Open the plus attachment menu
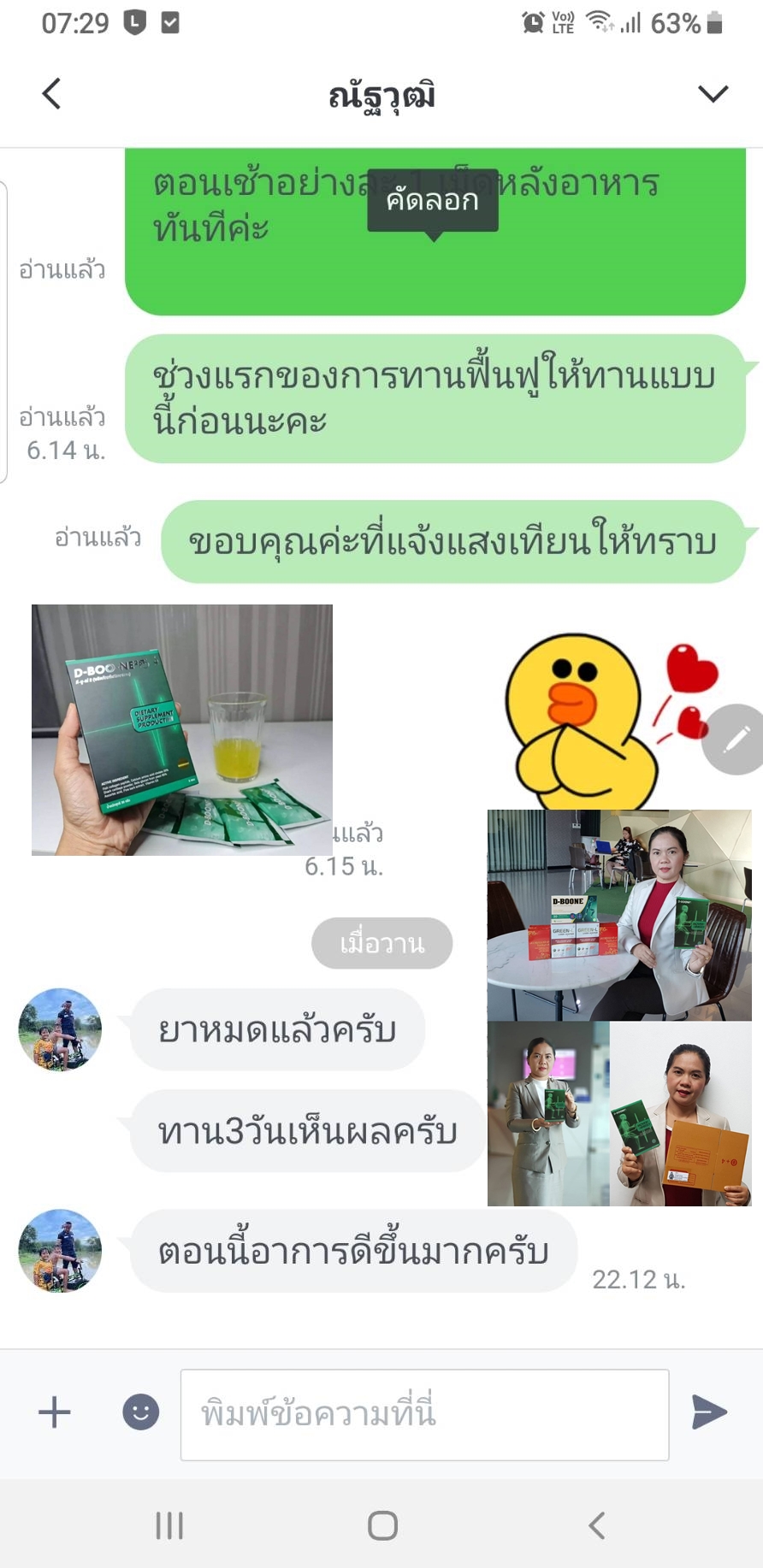 click(x=55, y=1412)
